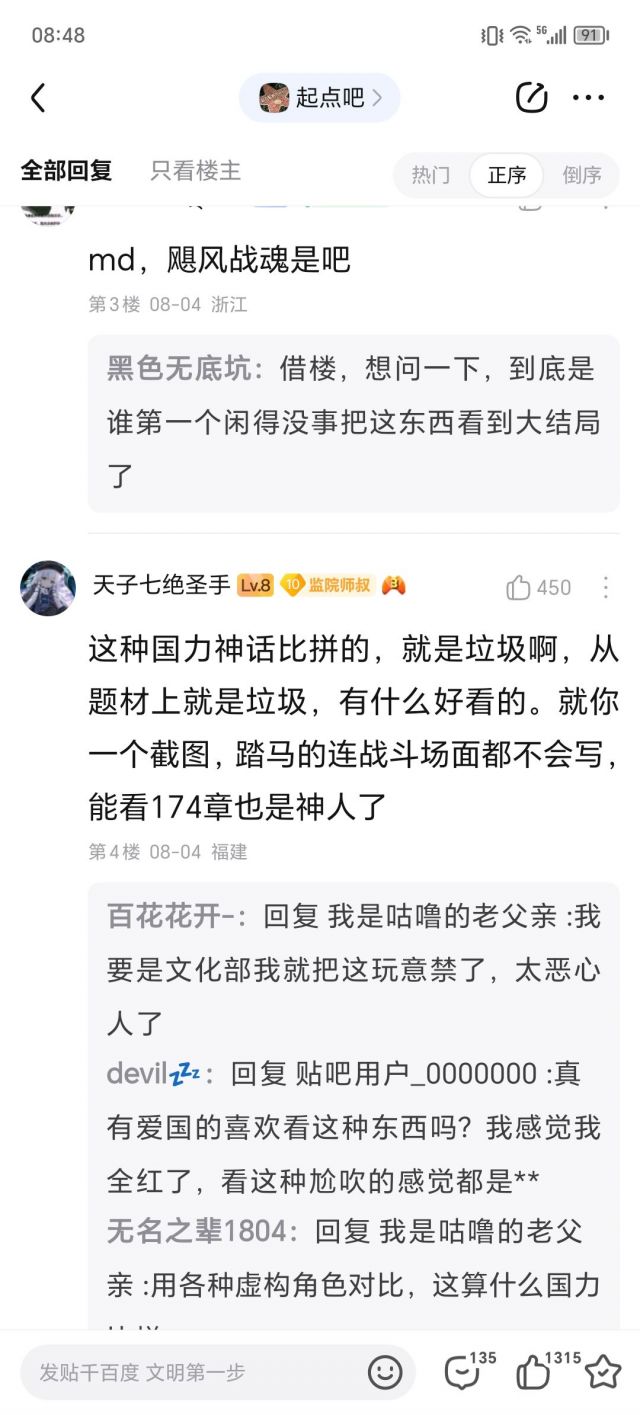Screen dimensions: 640x1415
Task: Switch to 只看楼主 tab
Action: tap(195, 171)
